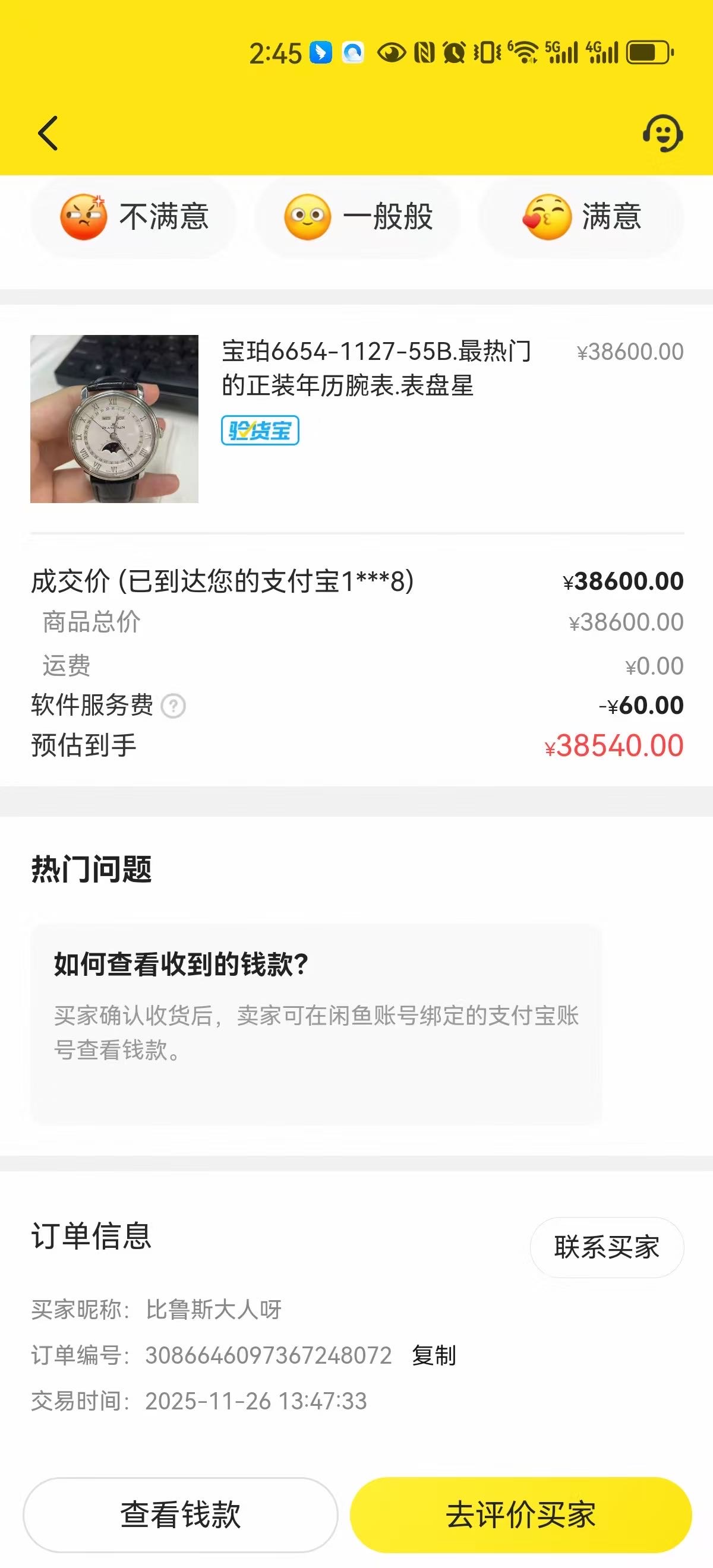Tap 联系买家 to message the buyer
Image resolution: width=713 pixels, height=1568 pixels.
[x=607, y=1247]
